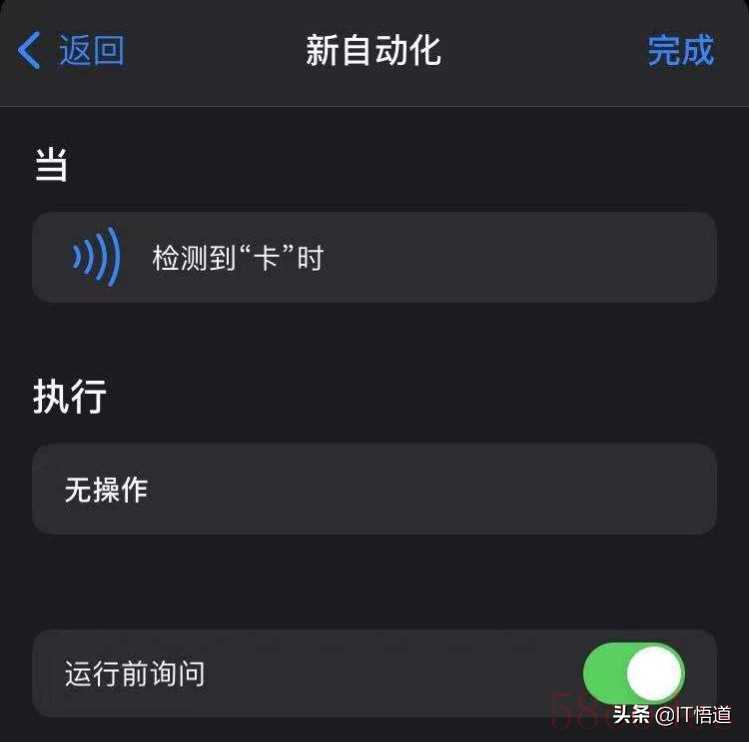Tap 返回 to go back
The height and width of the screenshot is (742, 749).
pyautogui.click(x=72, y=50)
